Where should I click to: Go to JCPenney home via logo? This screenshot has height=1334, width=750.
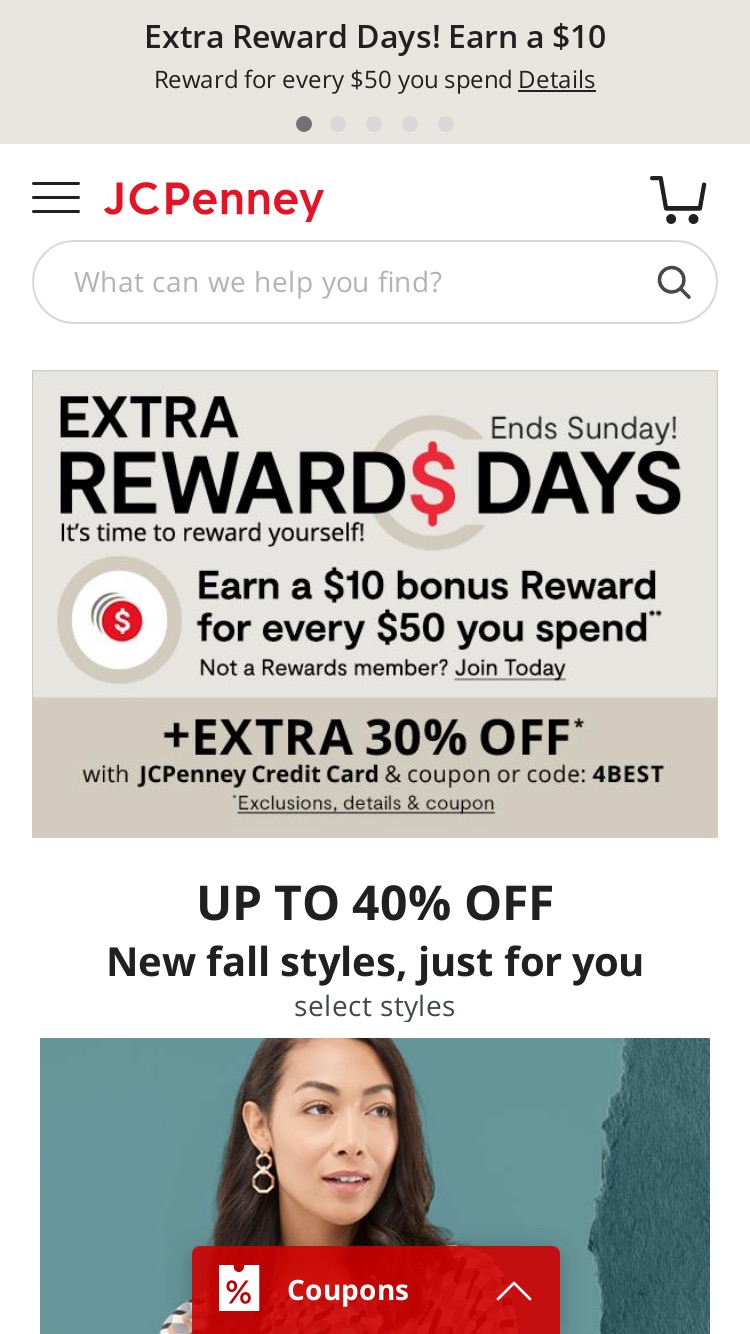click(x=214, y=199)
